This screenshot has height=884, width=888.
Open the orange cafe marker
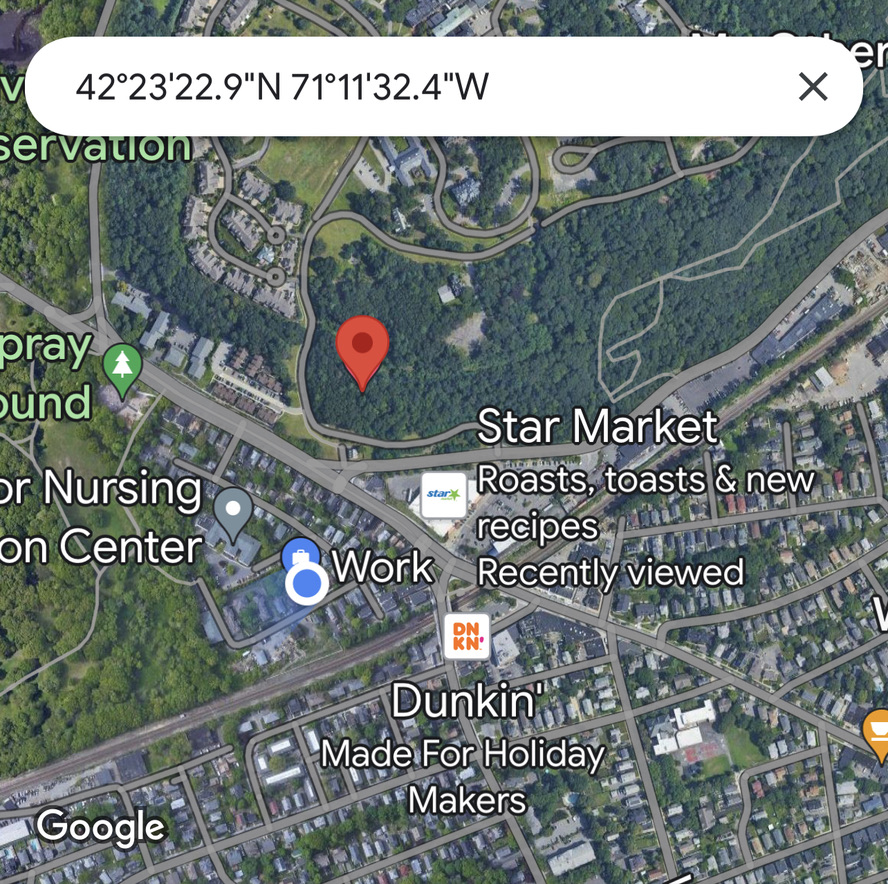pos(877,733)
